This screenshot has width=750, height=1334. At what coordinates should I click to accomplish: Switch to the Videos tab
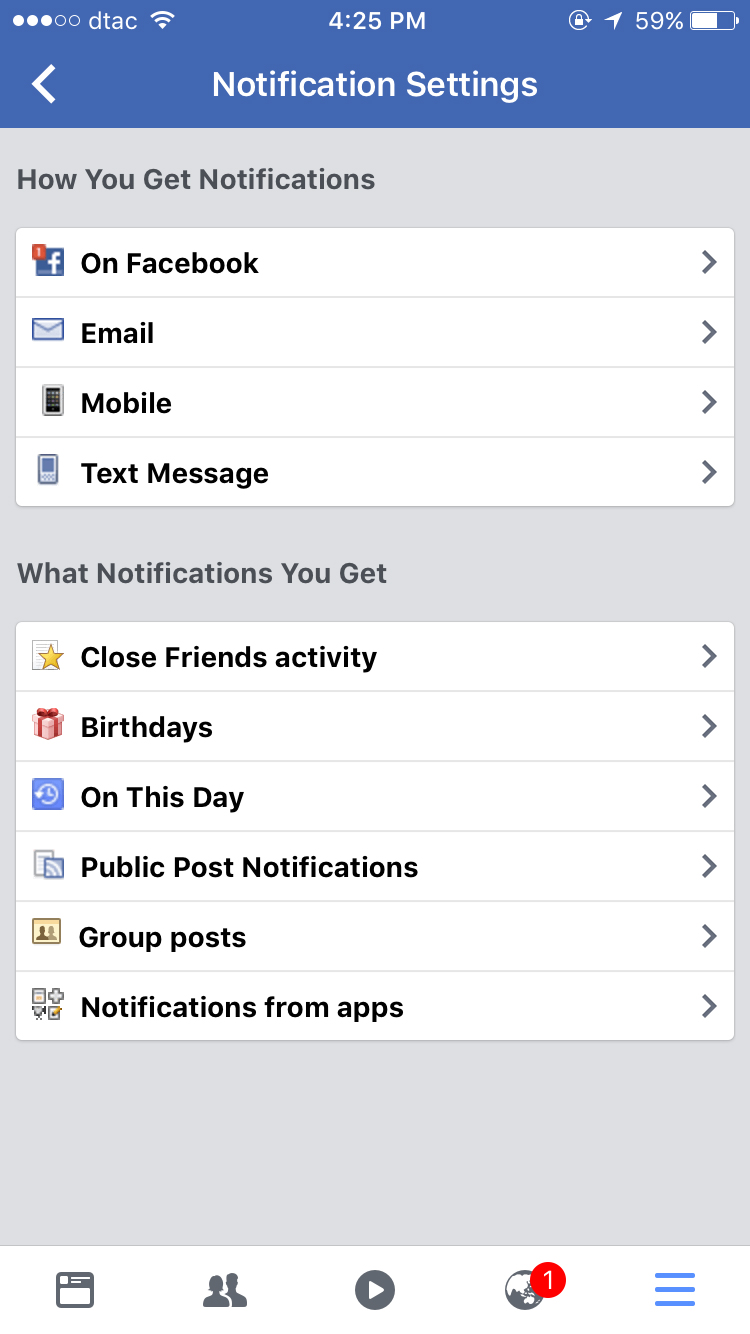coord(375,1290)
